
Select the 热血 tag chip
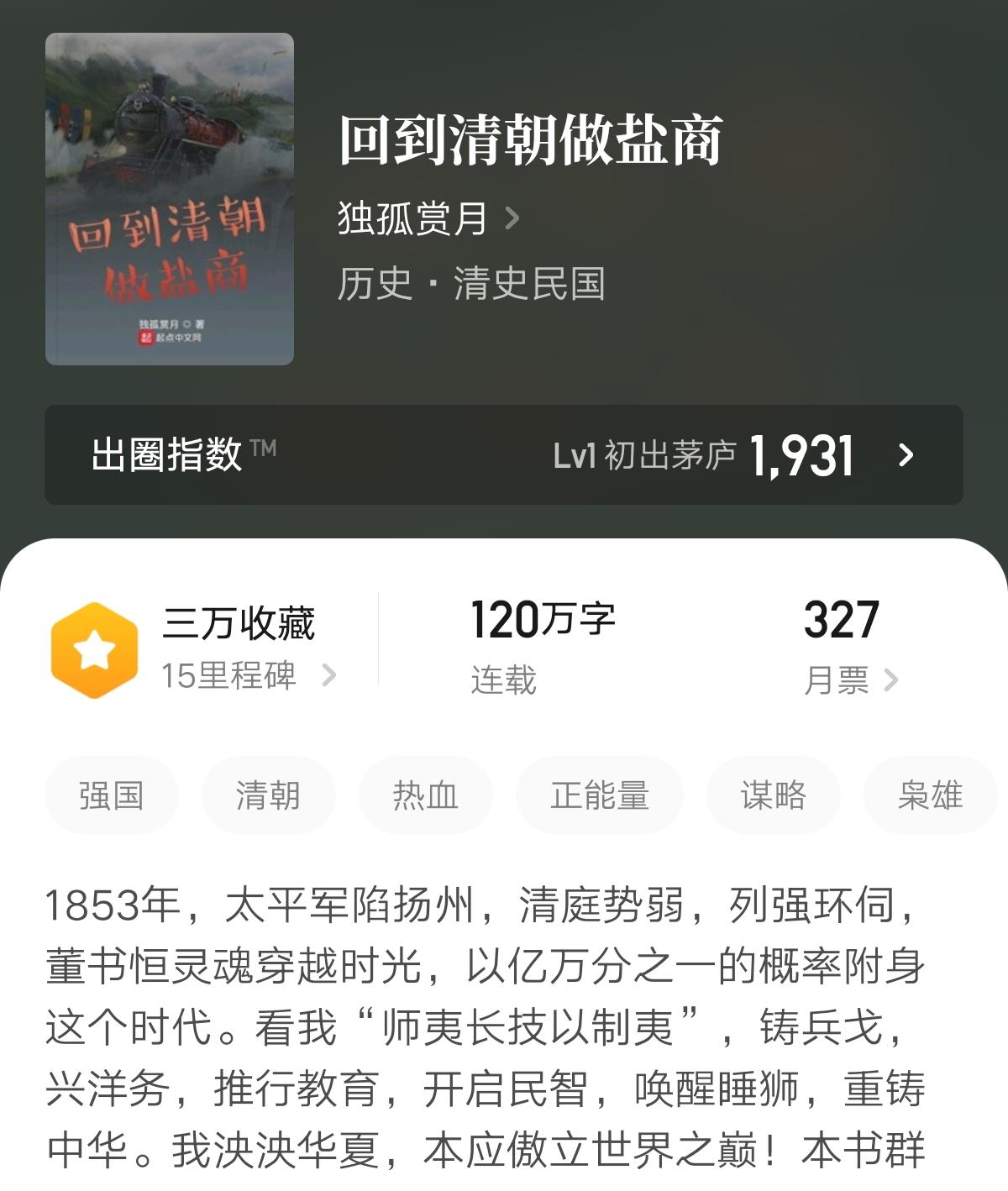pos(425,795)
